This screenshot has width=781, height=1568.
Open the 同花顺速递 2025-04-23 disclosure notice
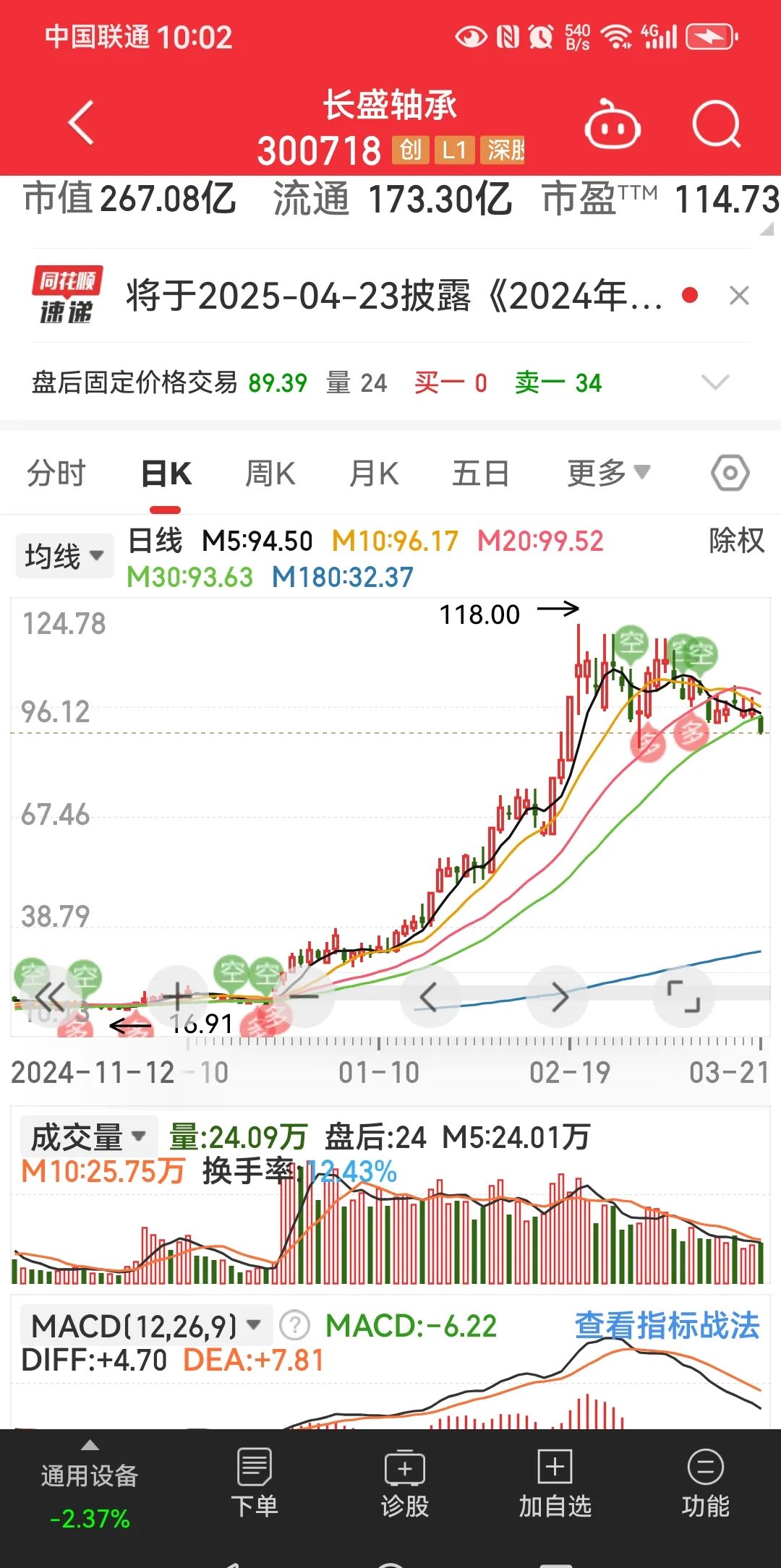click(393, 296)
